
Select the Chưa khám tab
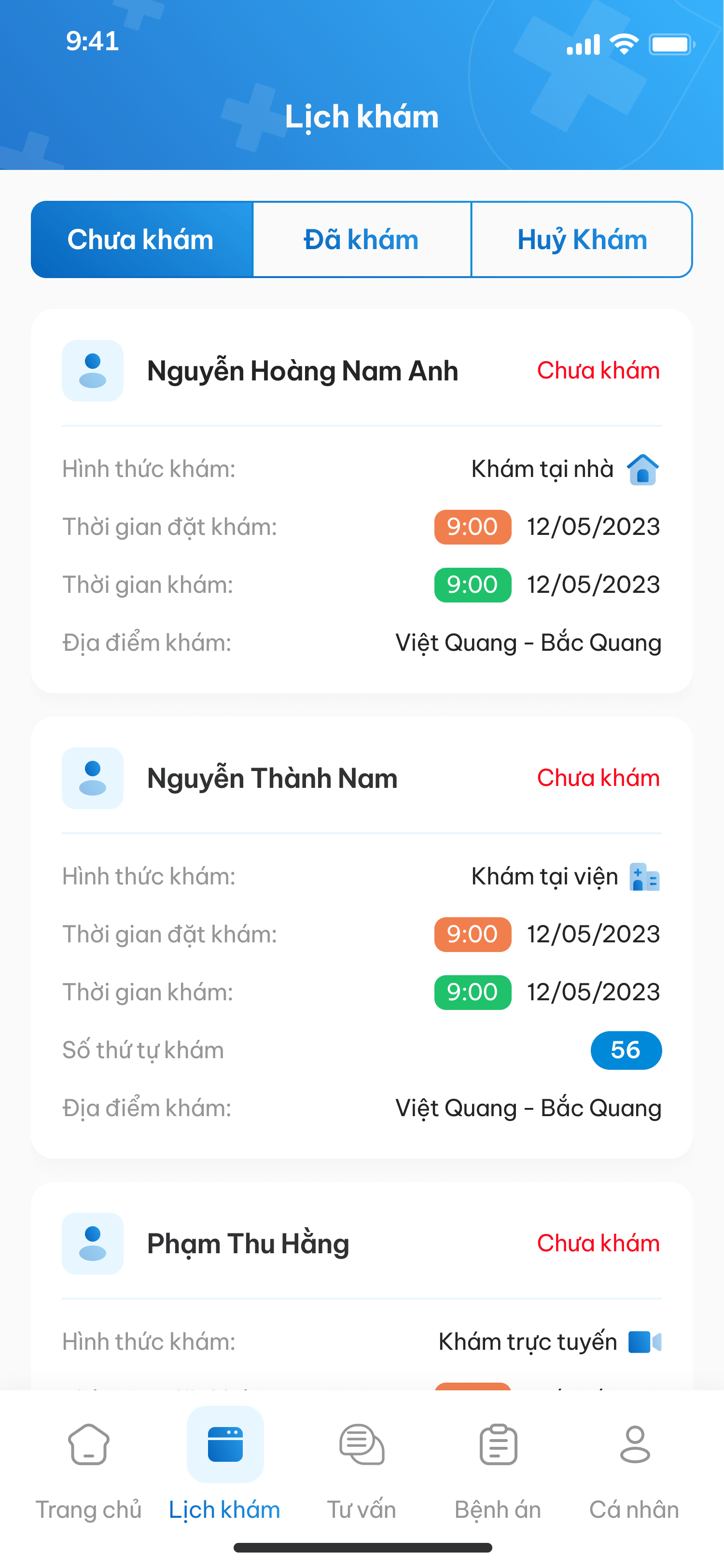(142, 239)
